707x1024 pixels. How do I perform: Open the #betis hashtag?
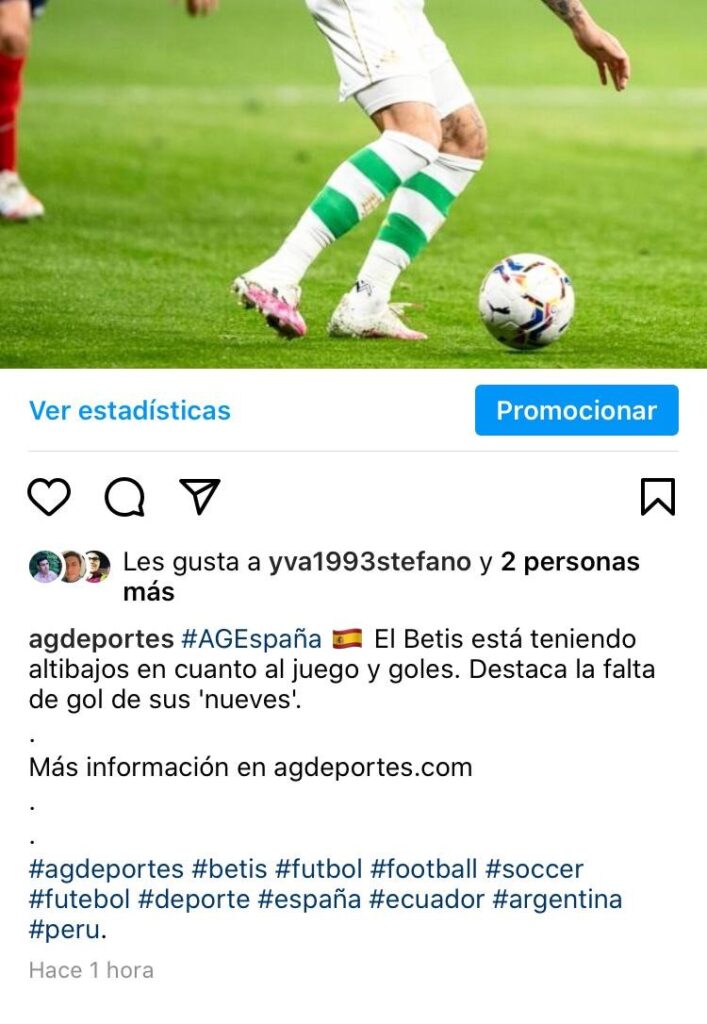(229, 869)
